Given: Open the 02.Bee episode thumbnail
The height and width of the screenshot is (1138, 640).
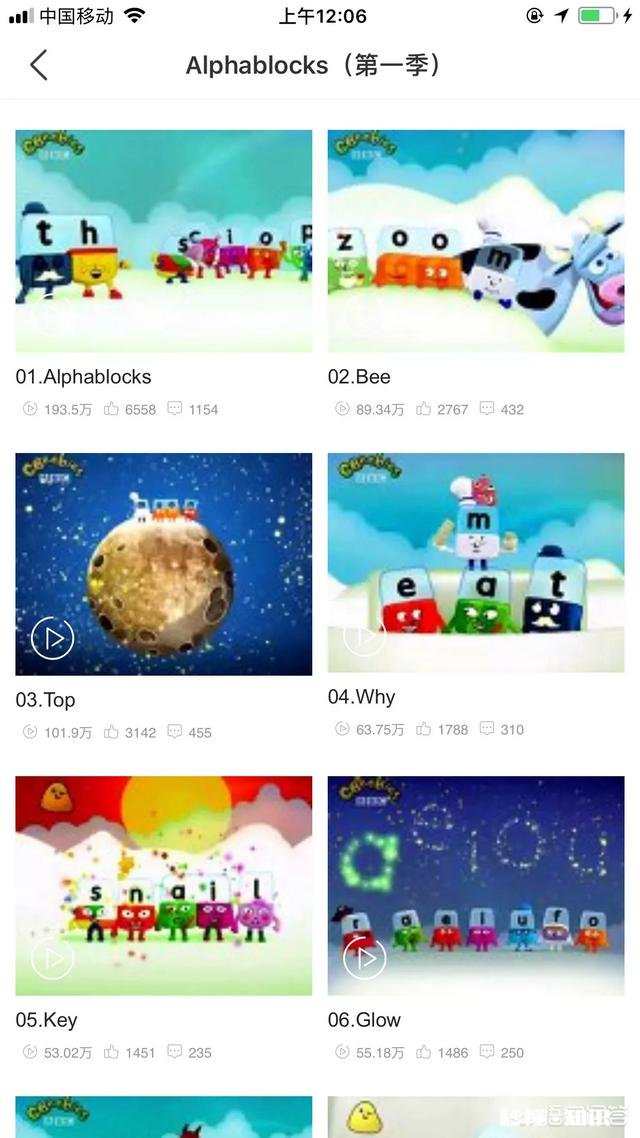Looking at the screenshot, I should click(x=476, y=240).
